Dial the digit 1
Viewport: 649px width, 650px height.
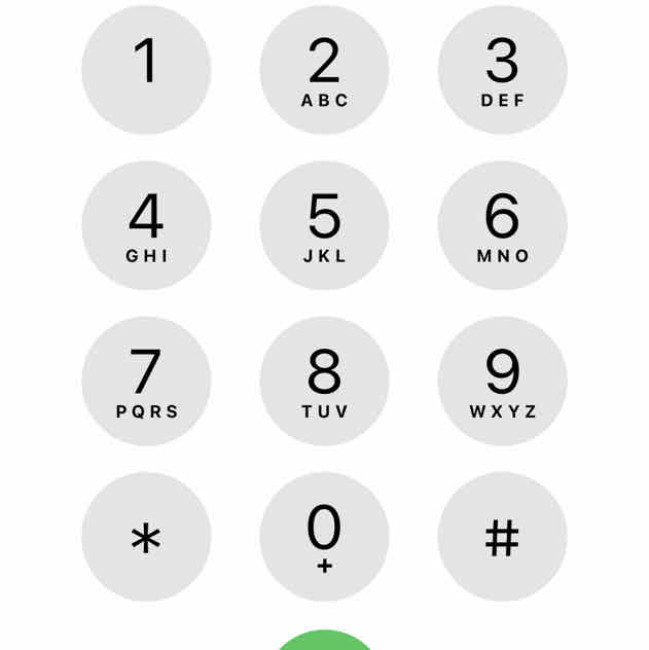(x=146, y=70)
